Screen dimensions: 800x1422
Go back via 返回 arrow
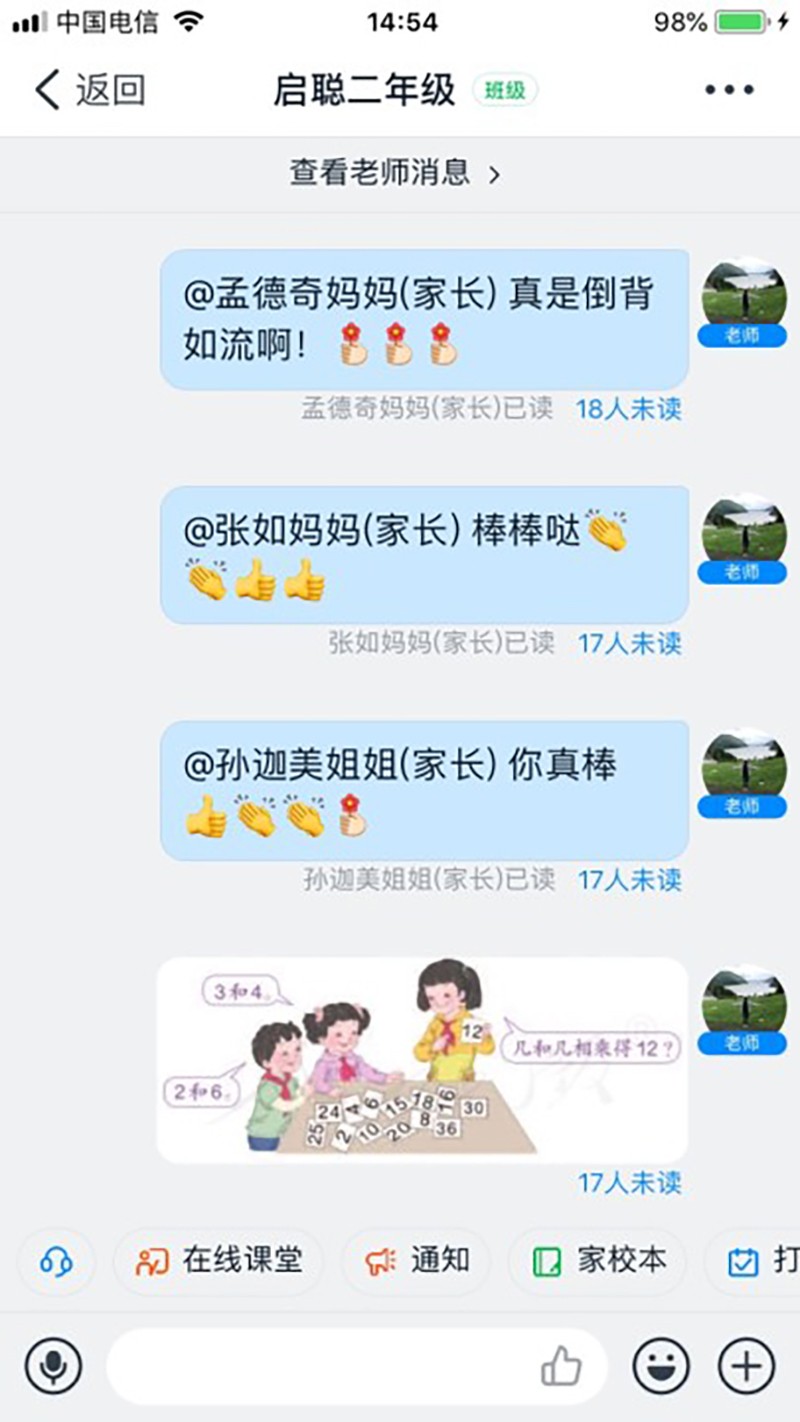click(88, 90)
